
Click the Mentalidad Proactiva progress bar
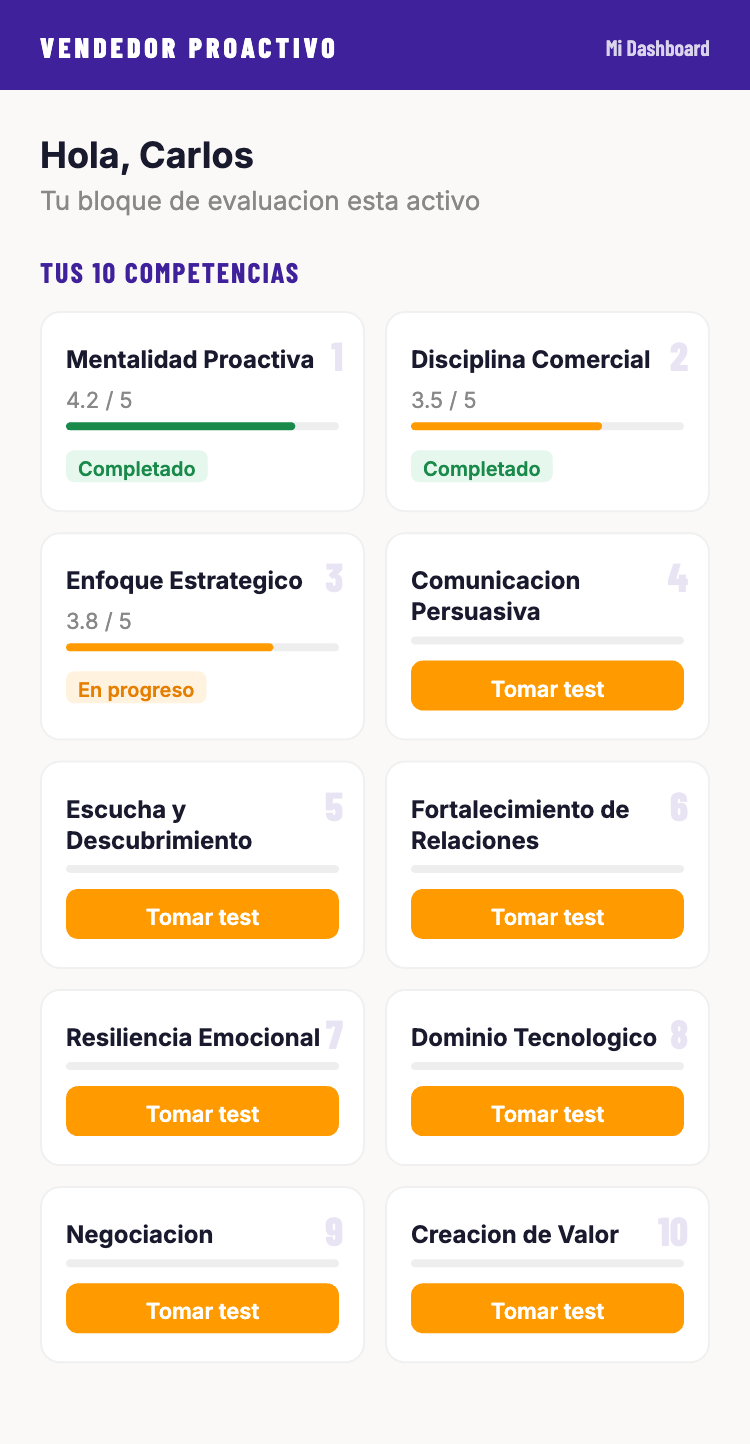pos(202,426)
